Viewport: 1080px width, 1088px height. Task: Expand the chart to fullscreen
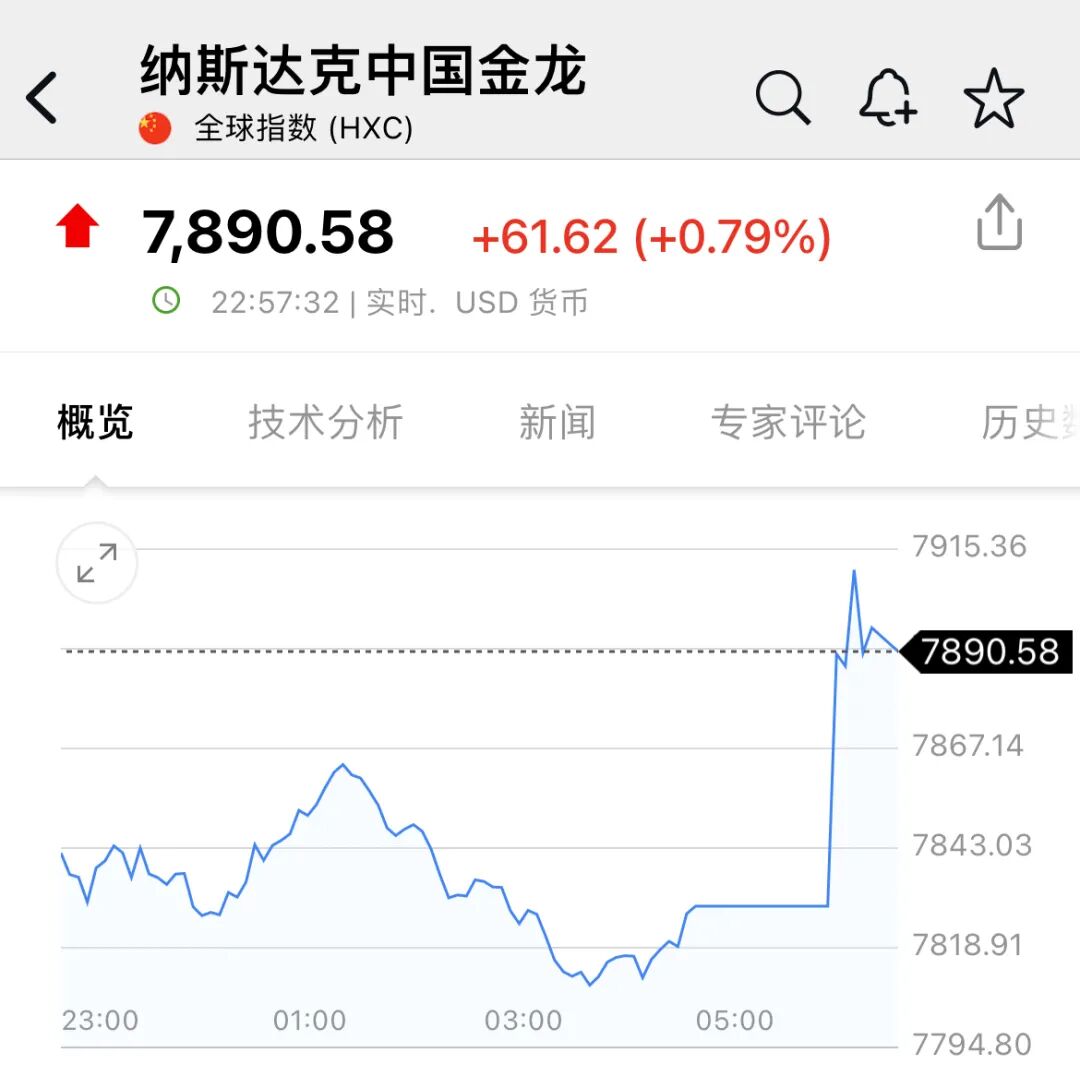pyautogui.click(x=97, y=563)
